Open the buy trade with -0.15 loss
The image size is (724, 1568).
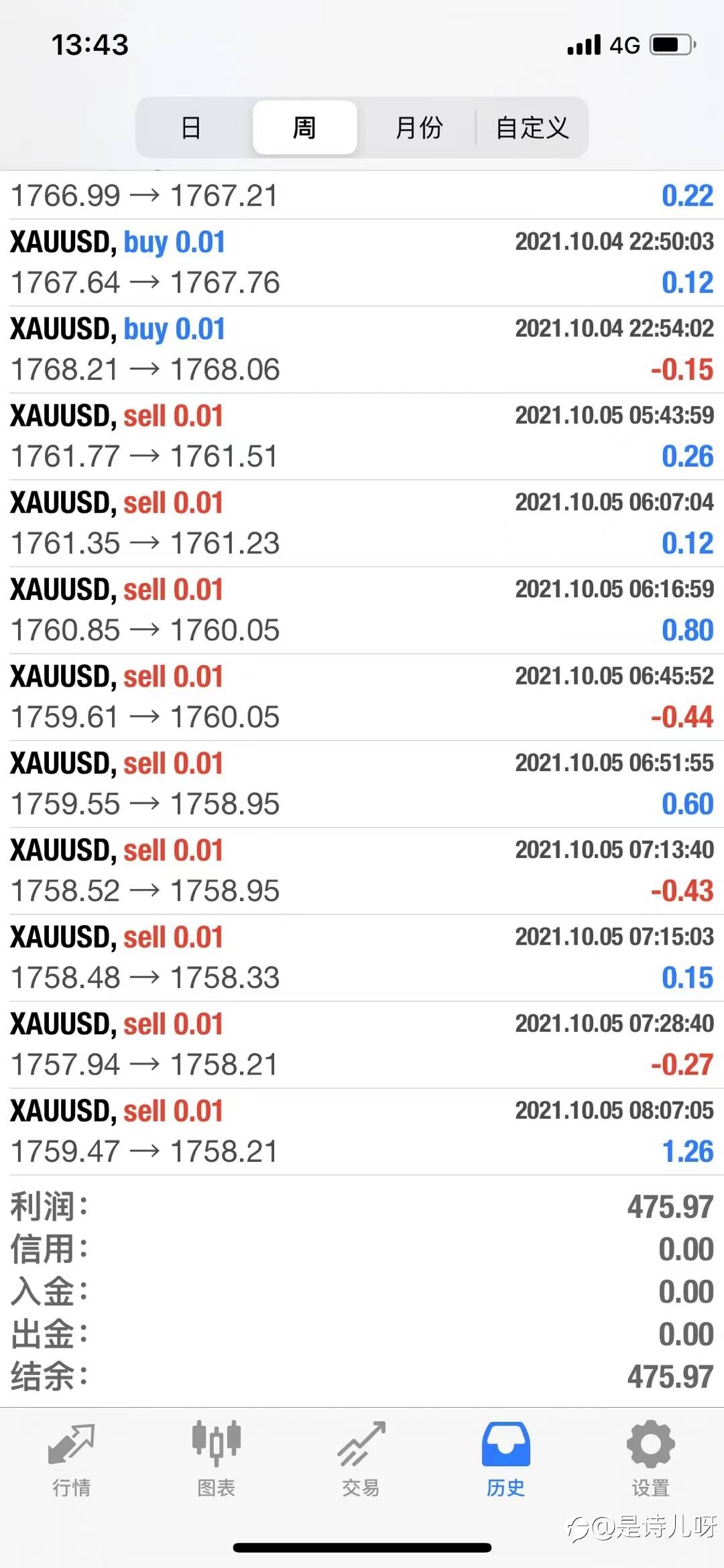point(362,349)
